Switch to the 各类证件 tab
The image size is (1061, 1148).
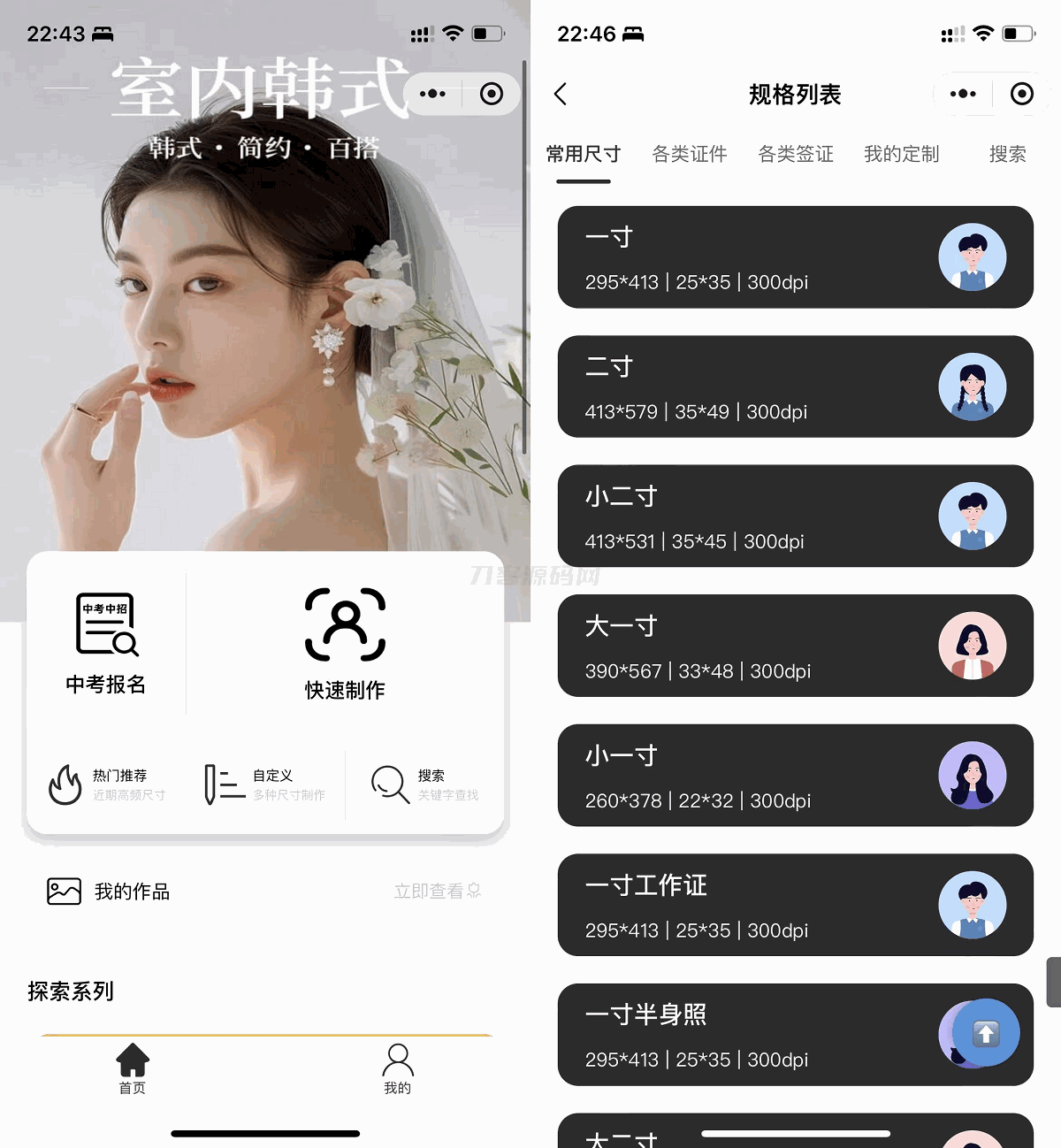[689, 155]
